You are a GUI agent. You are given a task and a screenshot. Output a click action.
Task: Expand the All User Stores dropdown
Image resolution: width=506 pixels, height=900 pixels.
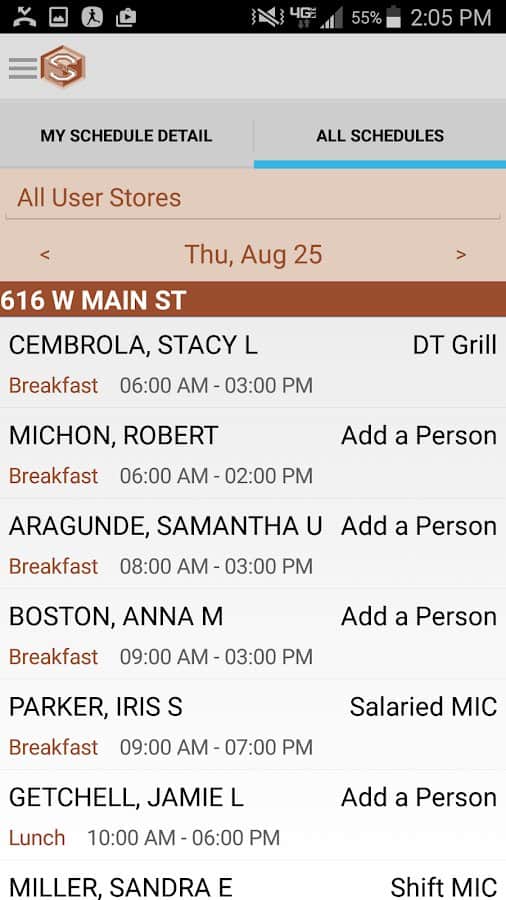[x=253, y=199]
